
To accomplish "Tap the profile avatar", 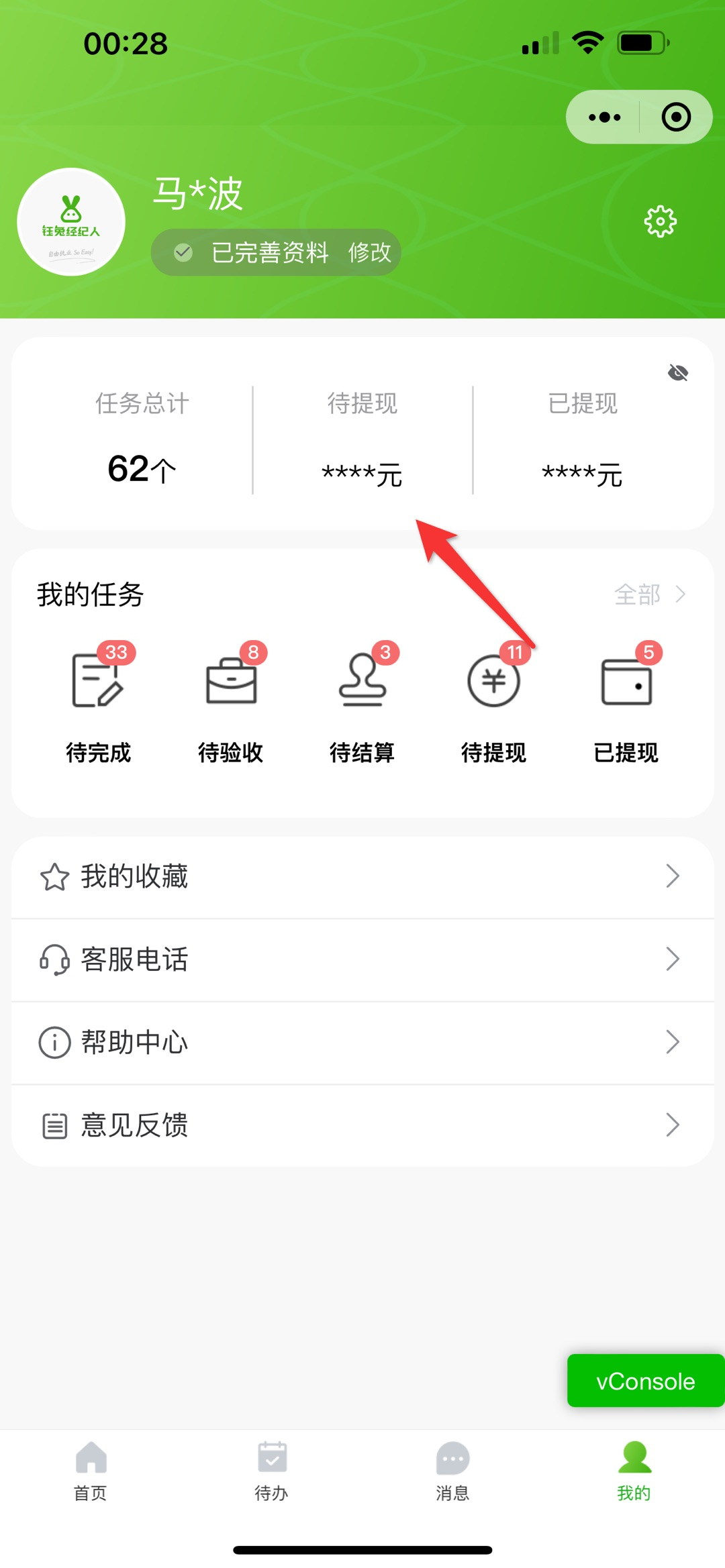I will (x=71, y=222).
